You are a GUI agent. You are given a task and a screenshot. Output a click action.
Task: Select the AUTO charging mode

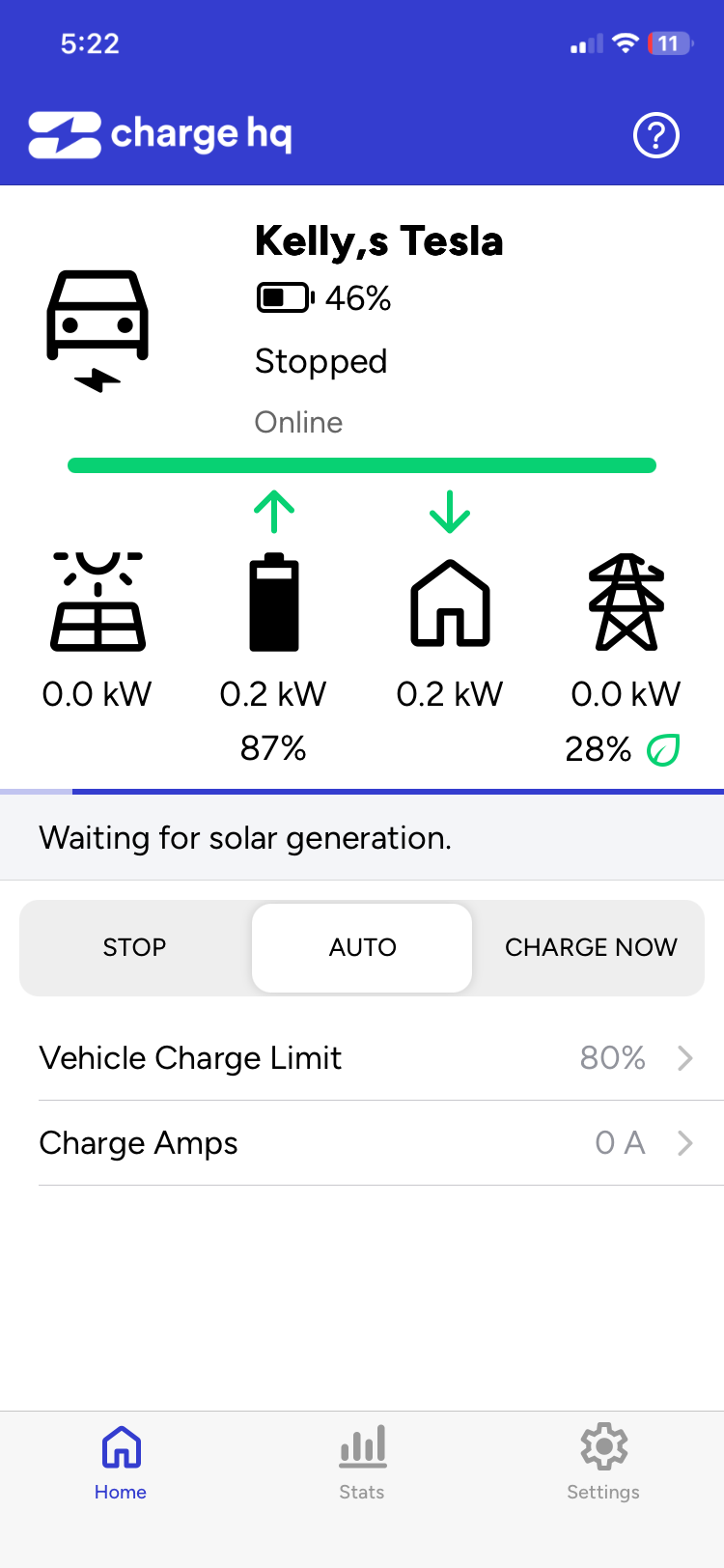point(362,947)
